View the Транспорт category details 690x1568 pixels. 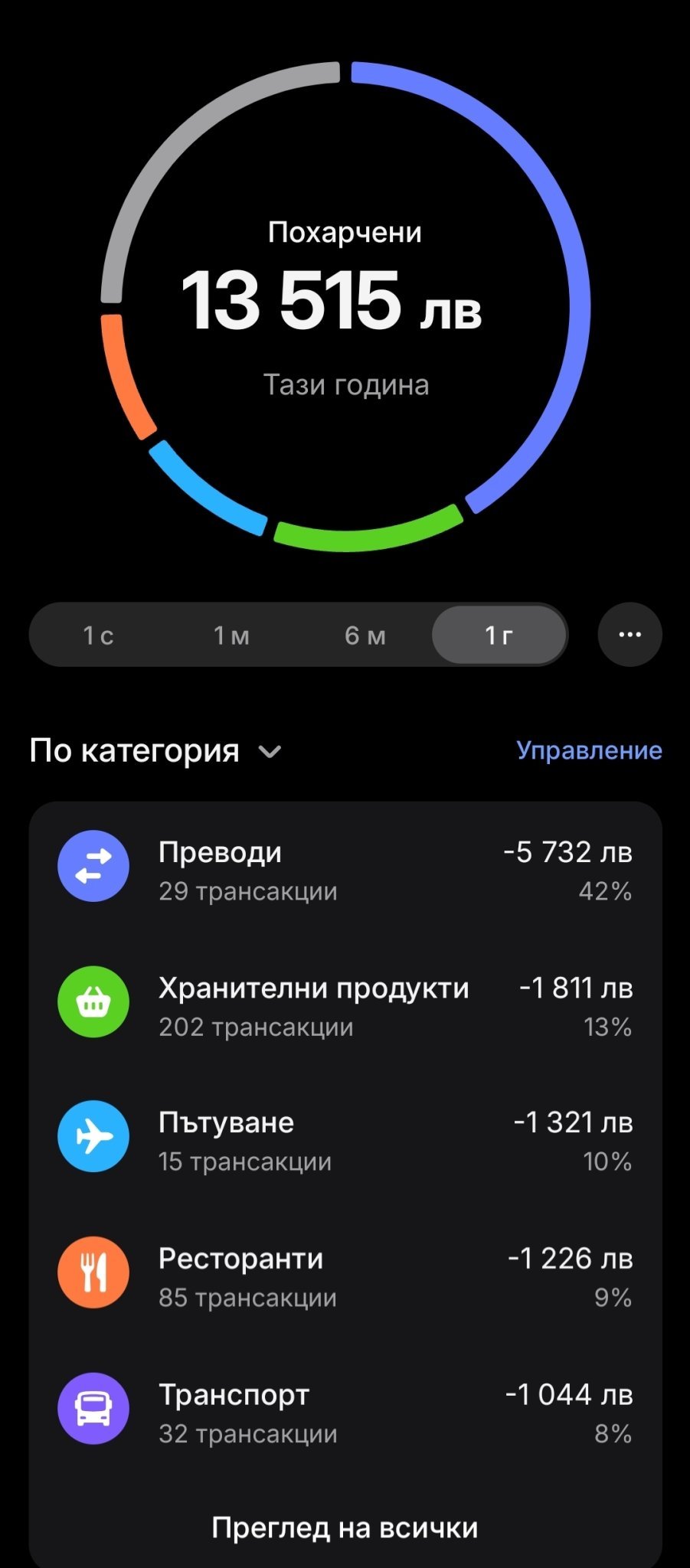345,1410
